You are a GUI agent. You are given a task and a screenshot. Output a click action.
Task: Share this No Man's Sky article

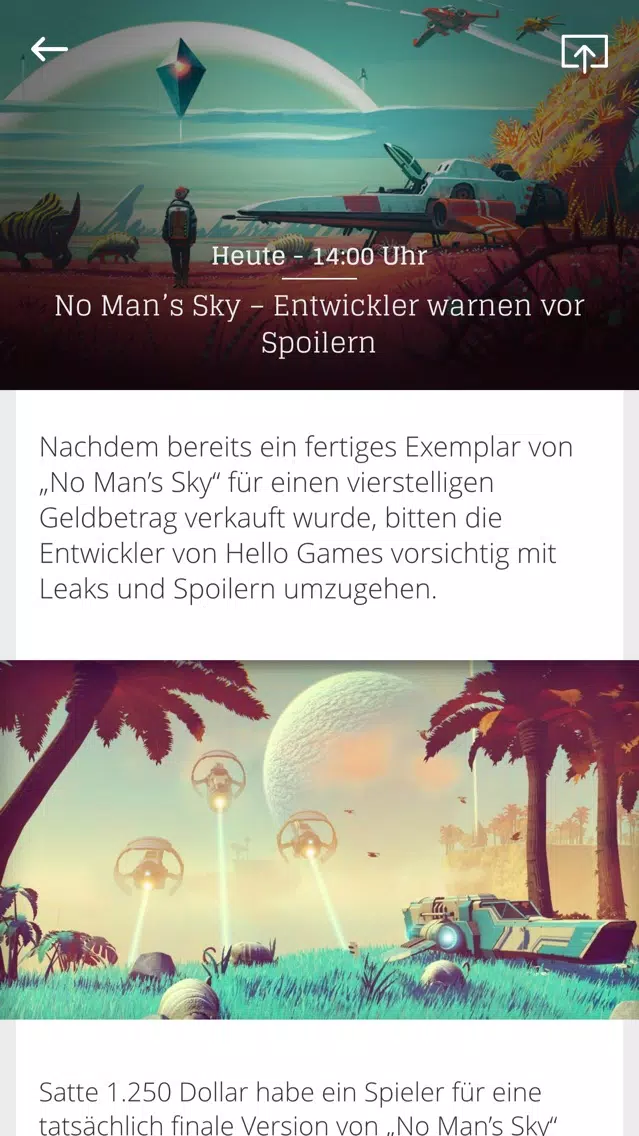pyautogui.click(x=584, y=53)
